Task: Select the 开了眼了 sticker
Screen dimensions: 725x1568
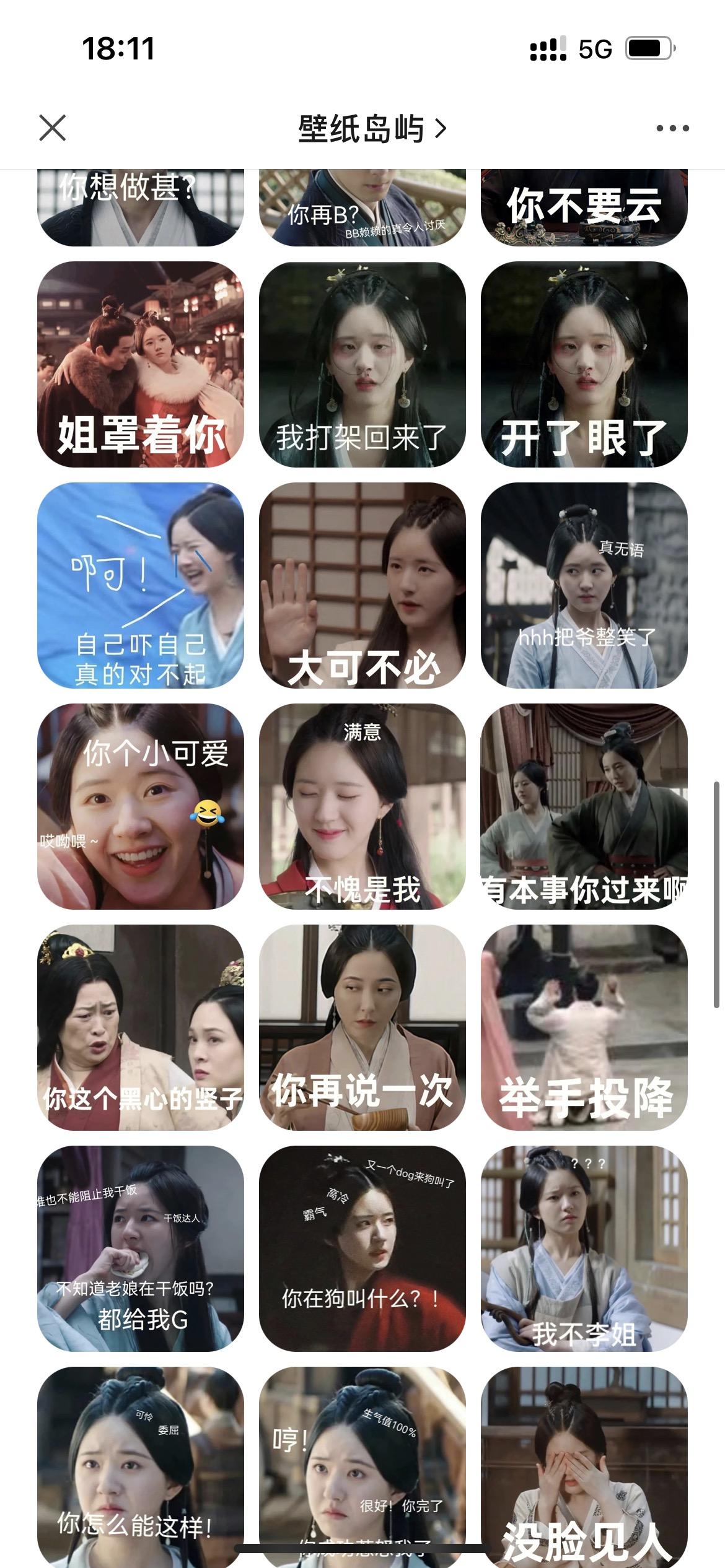Action: tap(584, 364)
